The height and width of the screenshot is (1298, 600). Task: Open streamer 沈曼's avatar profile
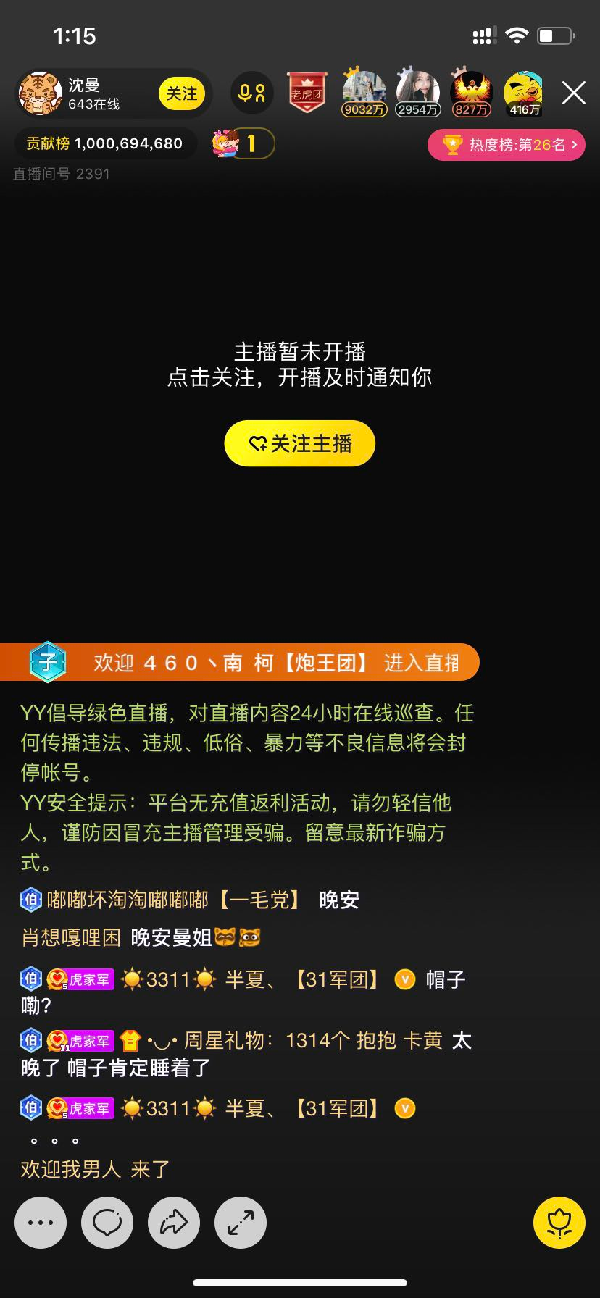pyautogui.click(x=40, y=94)
